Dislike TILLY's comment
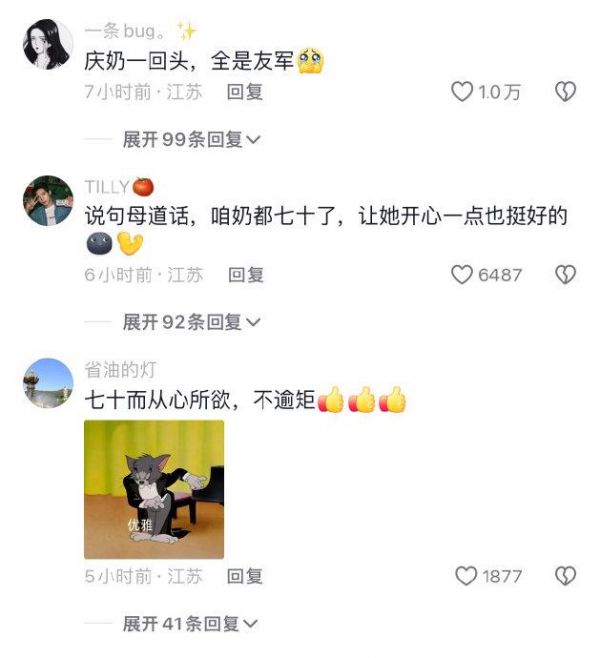This screenshot has height=658, width=600. tap(565, 274)
